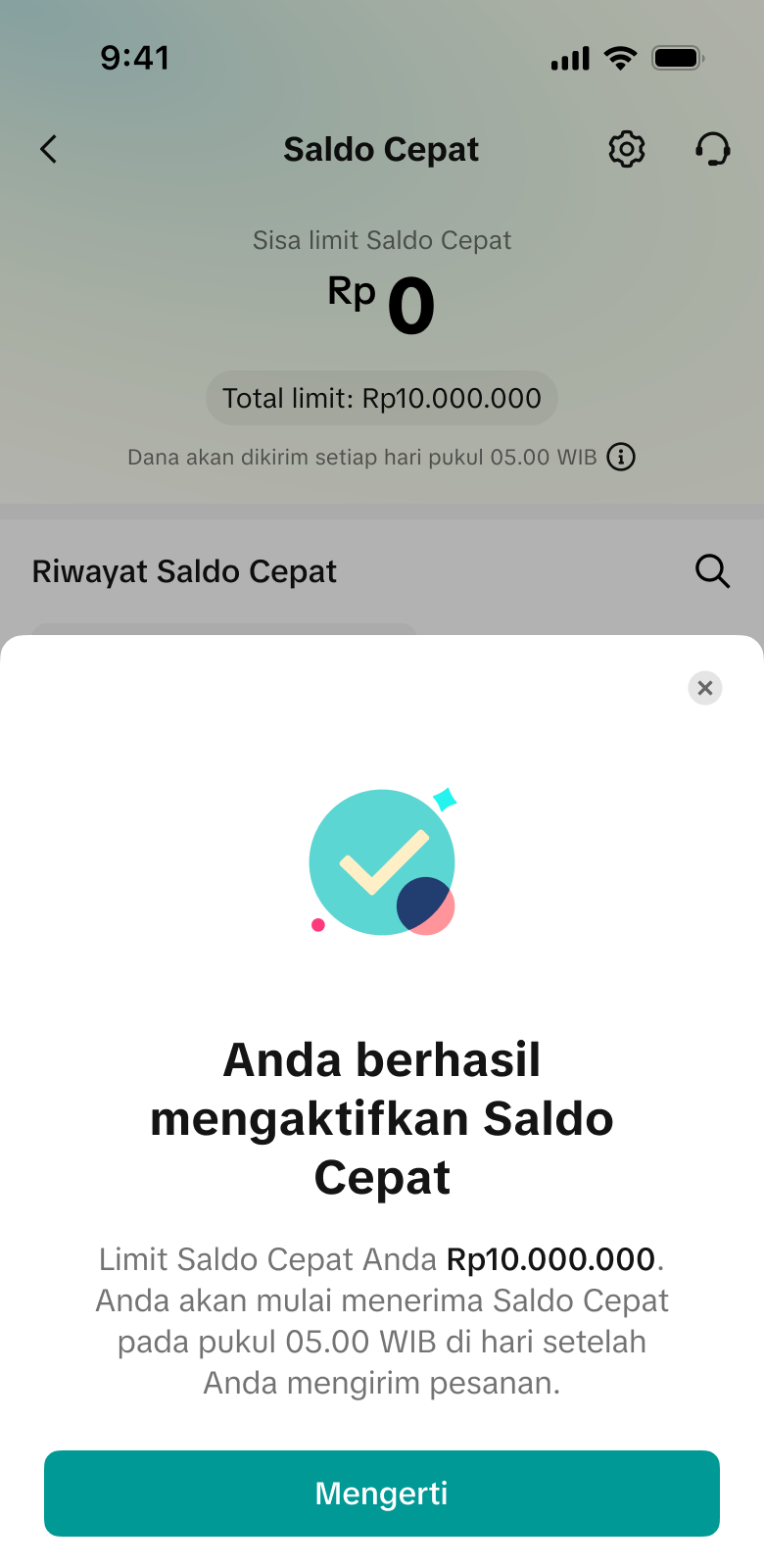Close the Saldo Cepat activation dialog

(x=704, y=687)
